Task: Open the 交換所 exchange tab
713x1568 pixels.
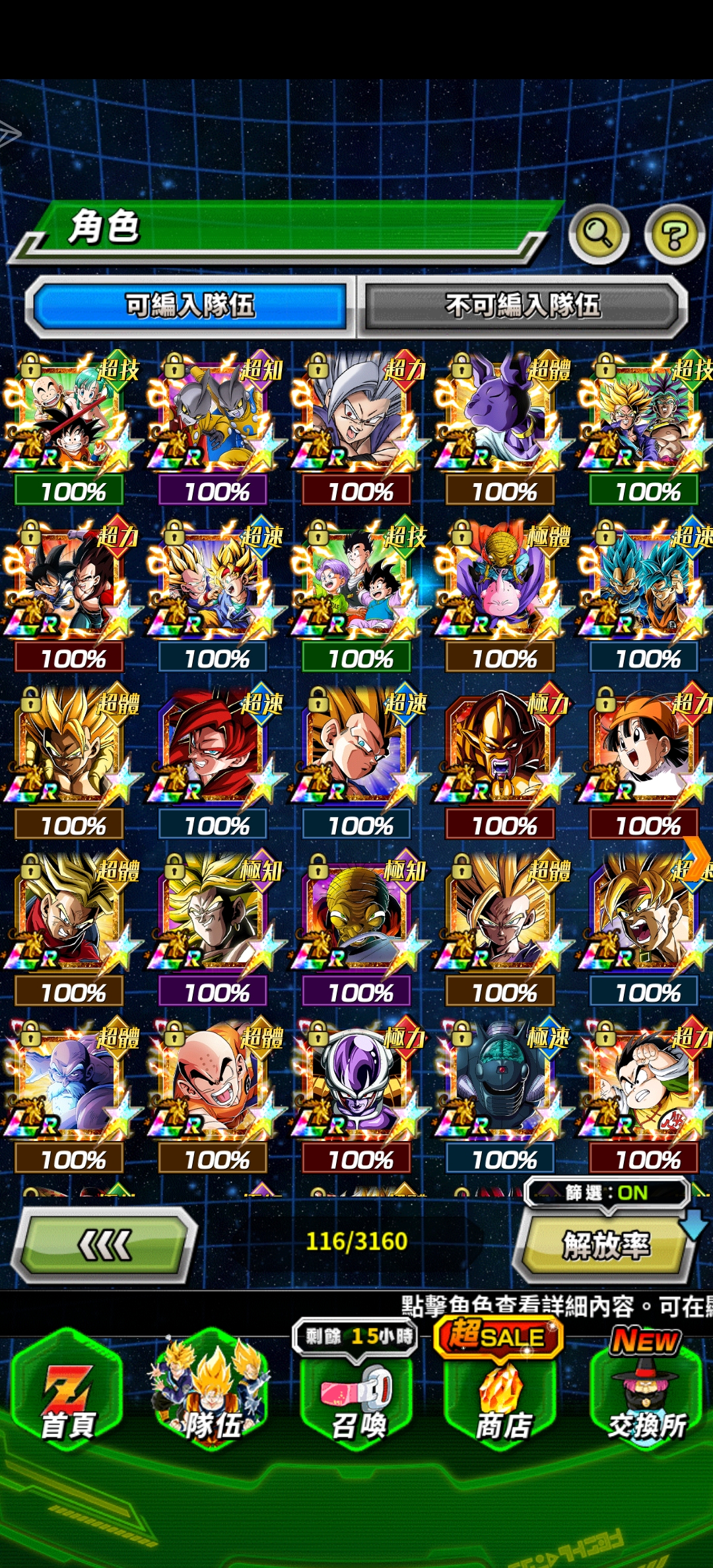Action: (647, 1399)
